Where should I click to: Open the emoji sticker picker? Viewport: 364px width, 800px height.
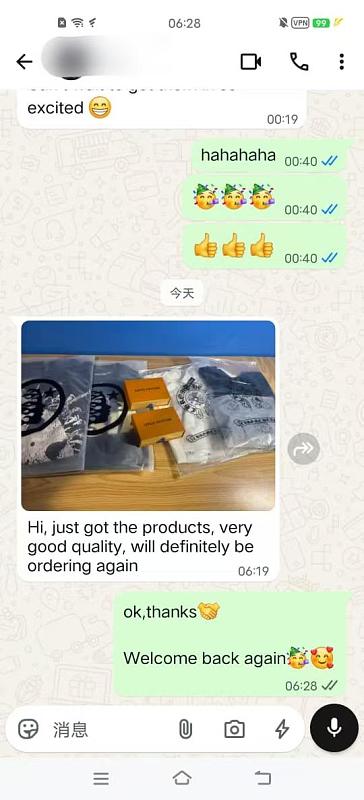(x=28, y=729)
